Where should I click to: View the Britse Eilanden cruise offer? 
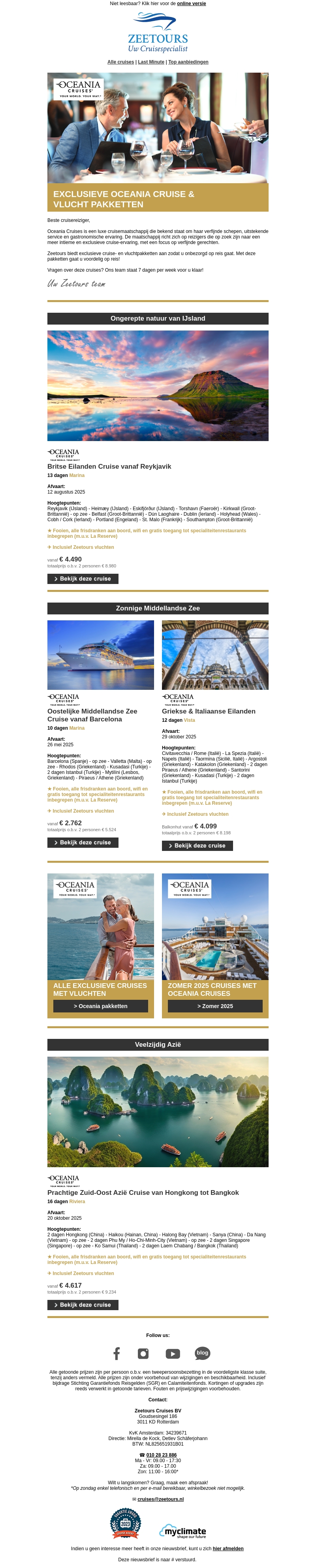(83, 579)
